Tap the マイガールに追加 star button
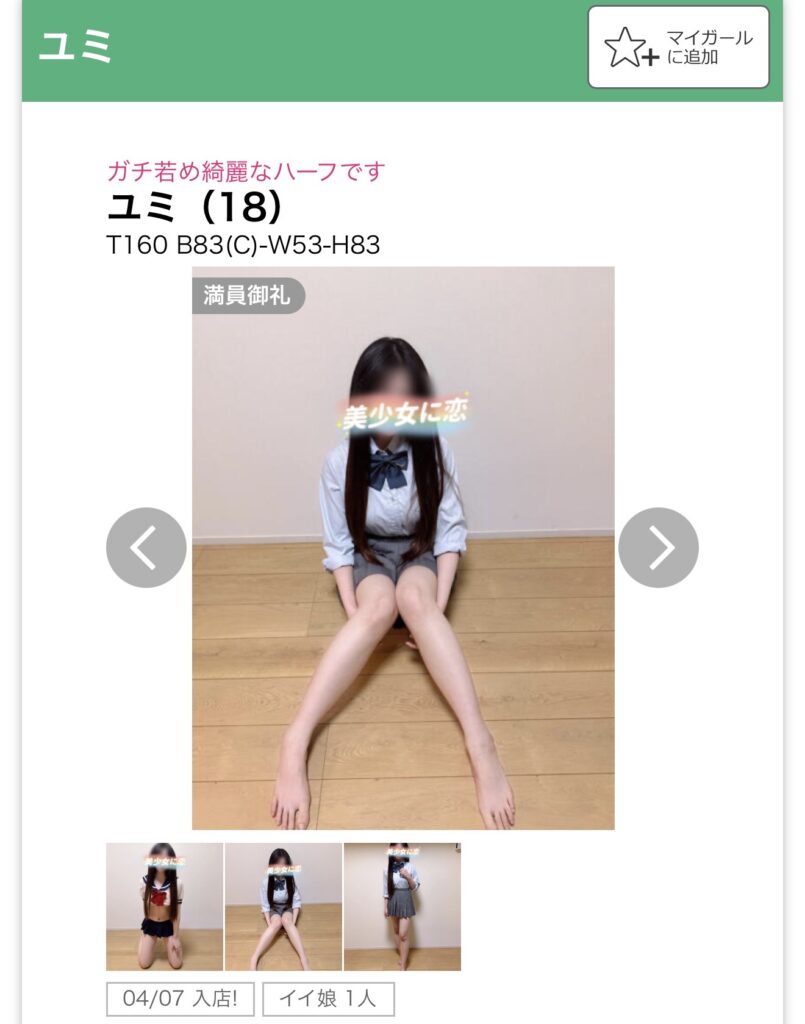Image resolution: width=805 pixels, height=1024 pixels. click(x=678, y=47)
